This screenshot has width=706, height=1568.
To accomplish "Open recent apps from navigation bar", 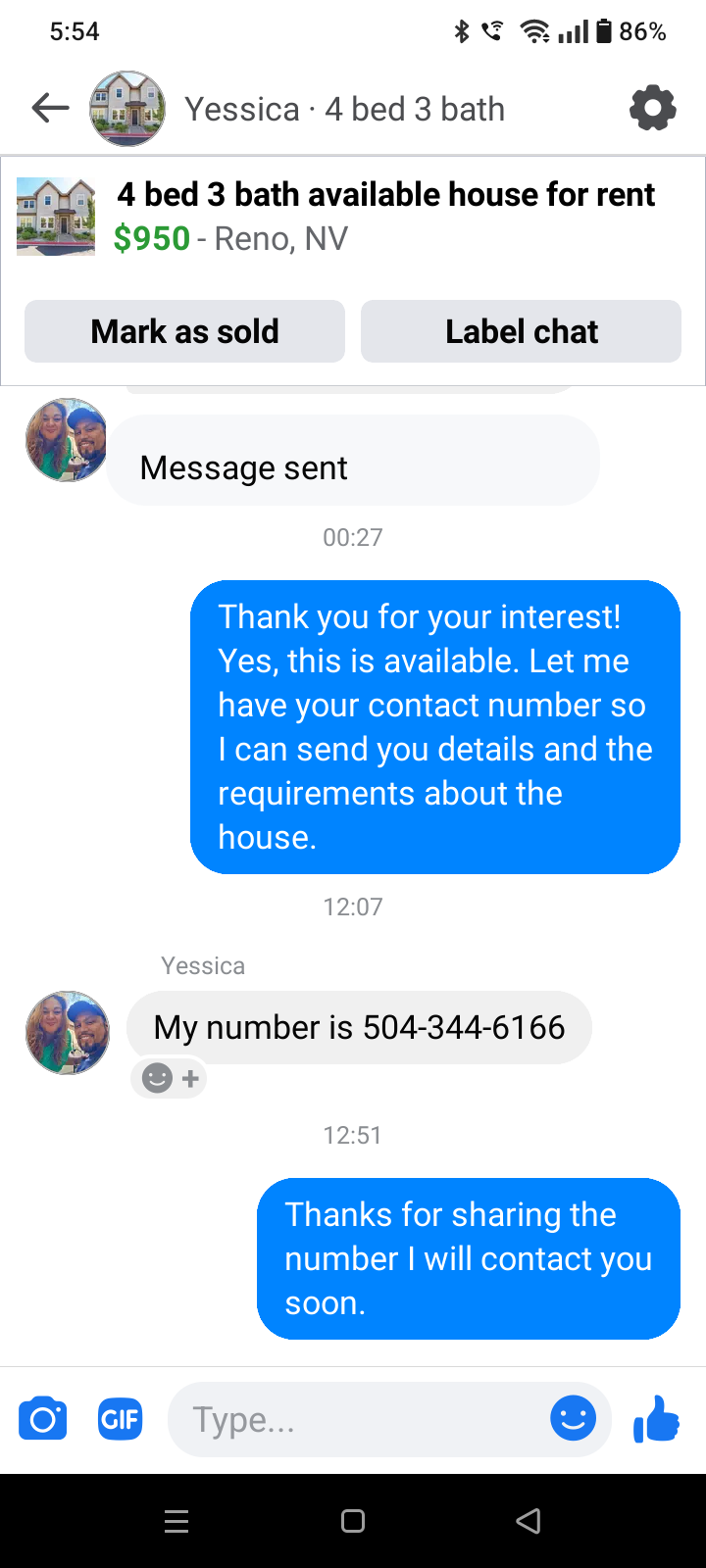I will 176,1521.
